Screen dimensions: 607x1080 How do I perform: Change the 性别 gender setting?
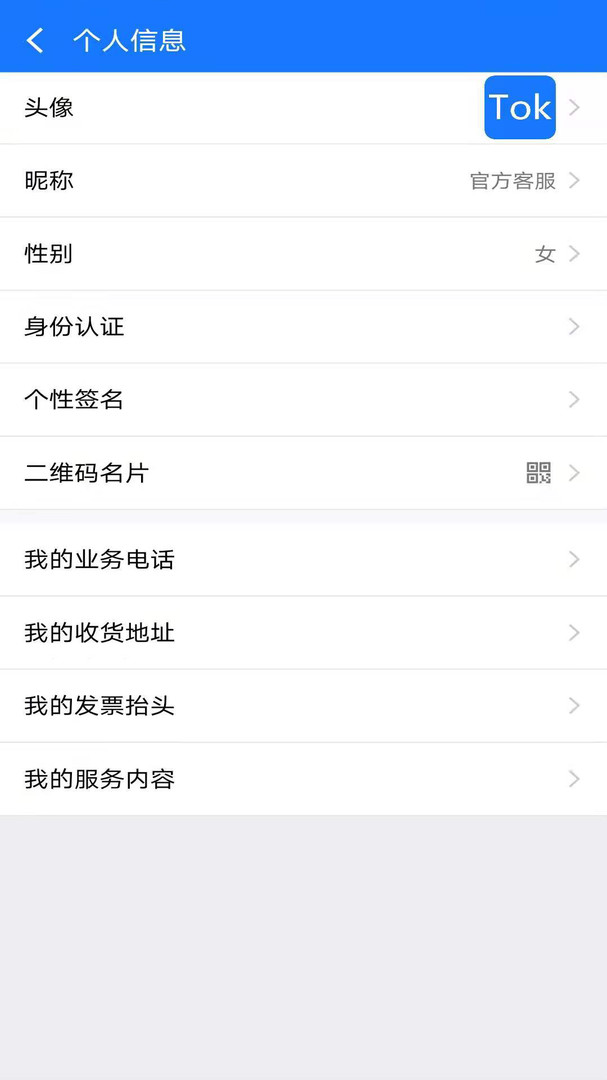(x=303, y=254)
